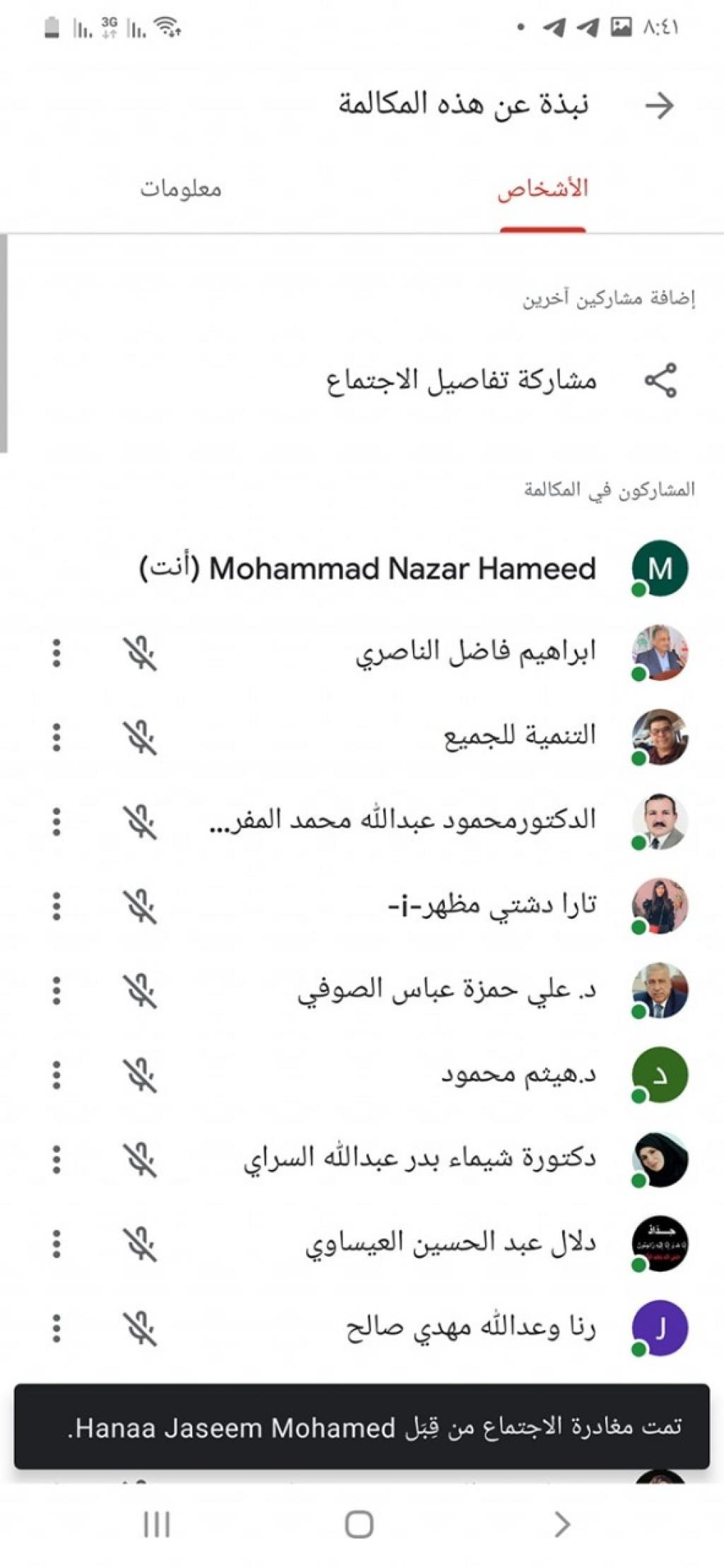Open options menu for التنمية للجميع
This screenshot has height=1568, width=724.
click(x=57, y=737)
